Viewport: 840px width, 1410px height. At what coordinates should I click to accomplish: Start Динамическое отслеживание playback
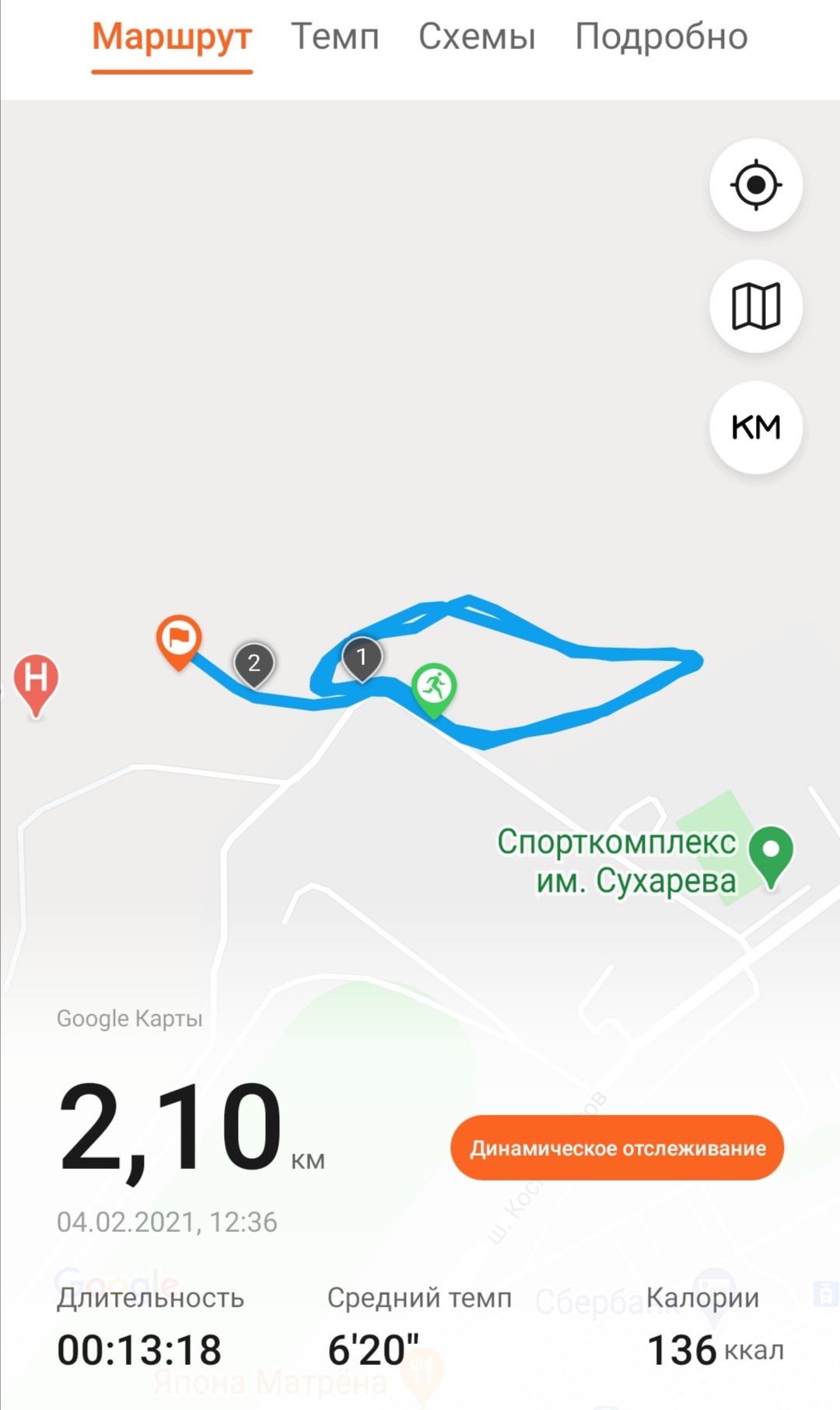pyautogui.click(x=617, y=1148)
